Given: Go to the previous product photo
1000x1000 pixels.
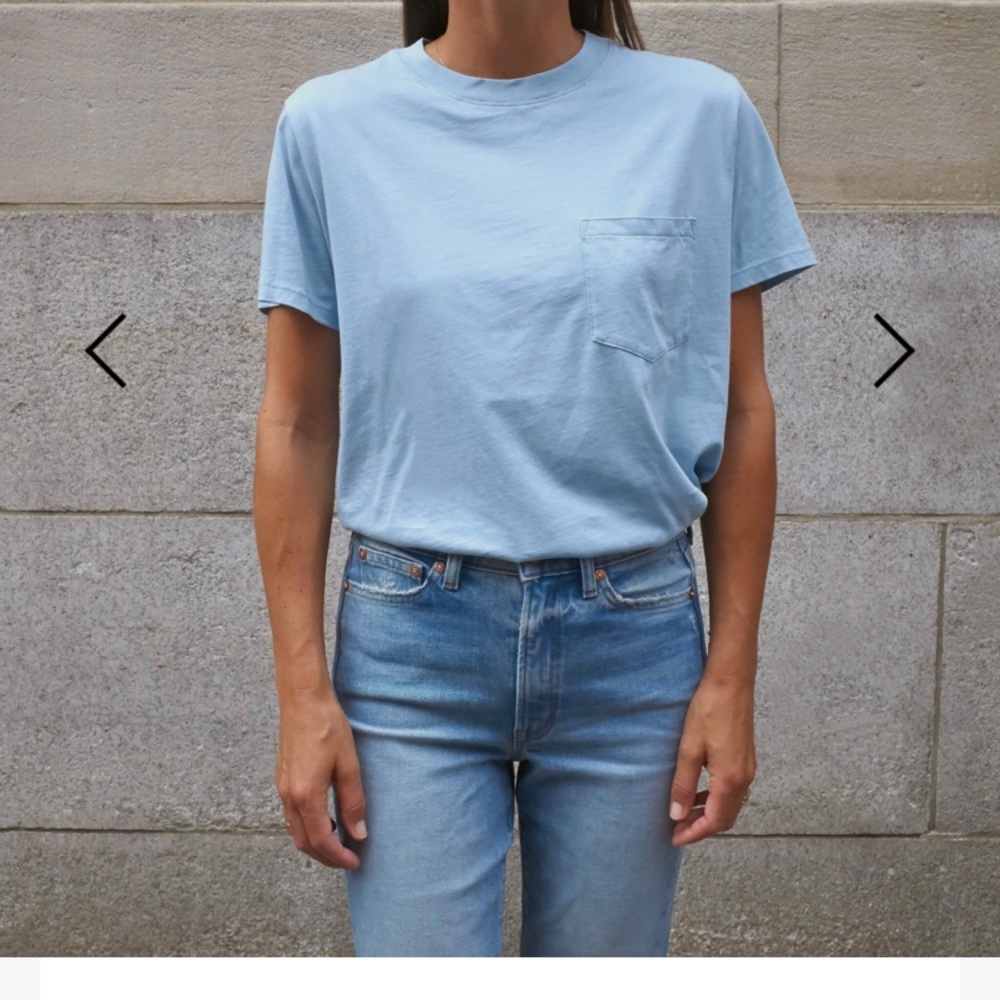Looking at the screenshot, I should tap(106, 351).
